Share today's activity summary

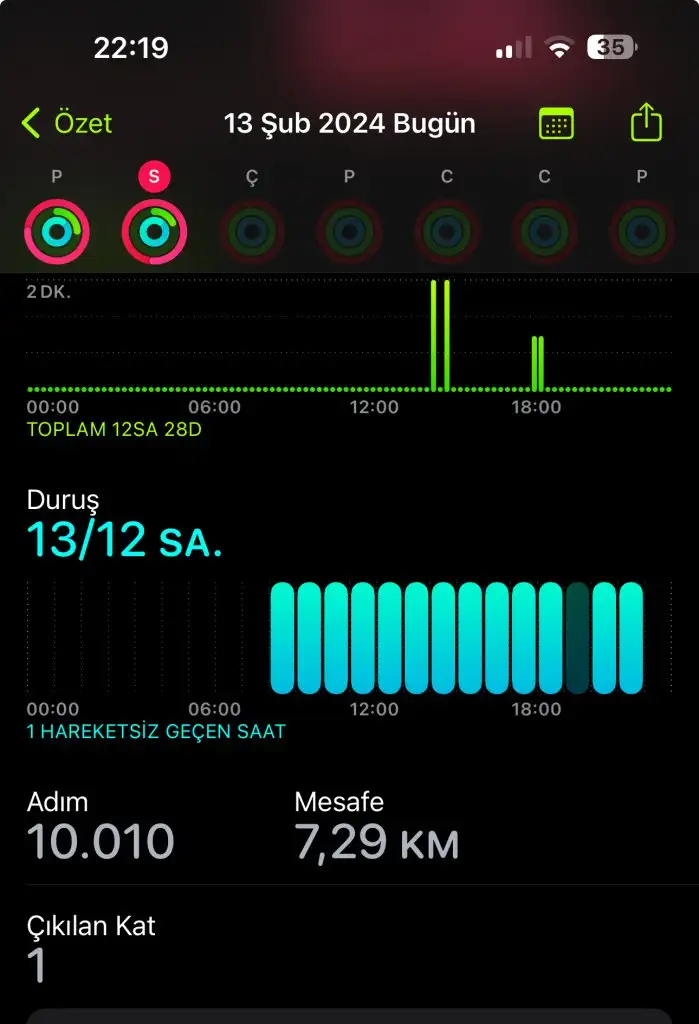click(x=647, y=124)
